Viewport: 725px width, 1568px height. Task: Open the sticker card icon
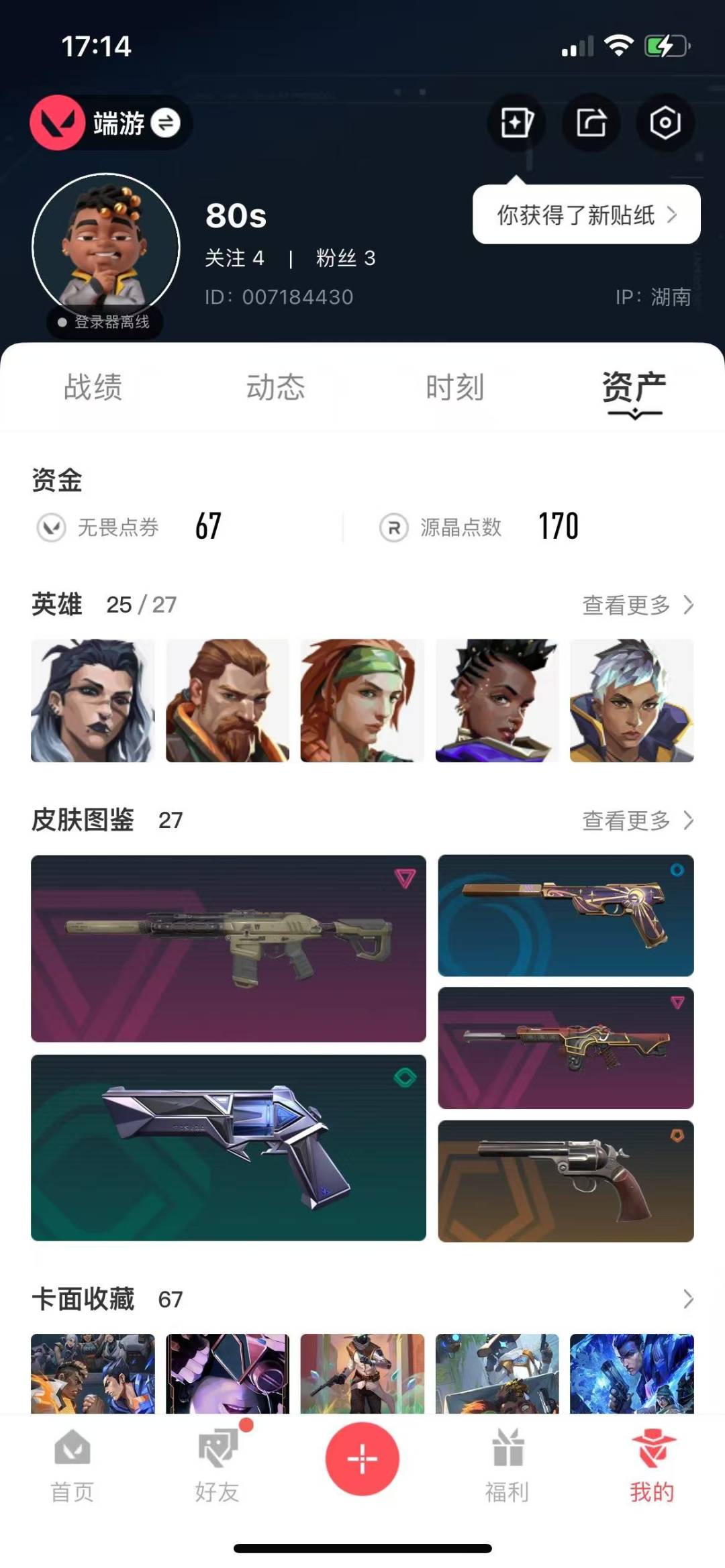516,123
